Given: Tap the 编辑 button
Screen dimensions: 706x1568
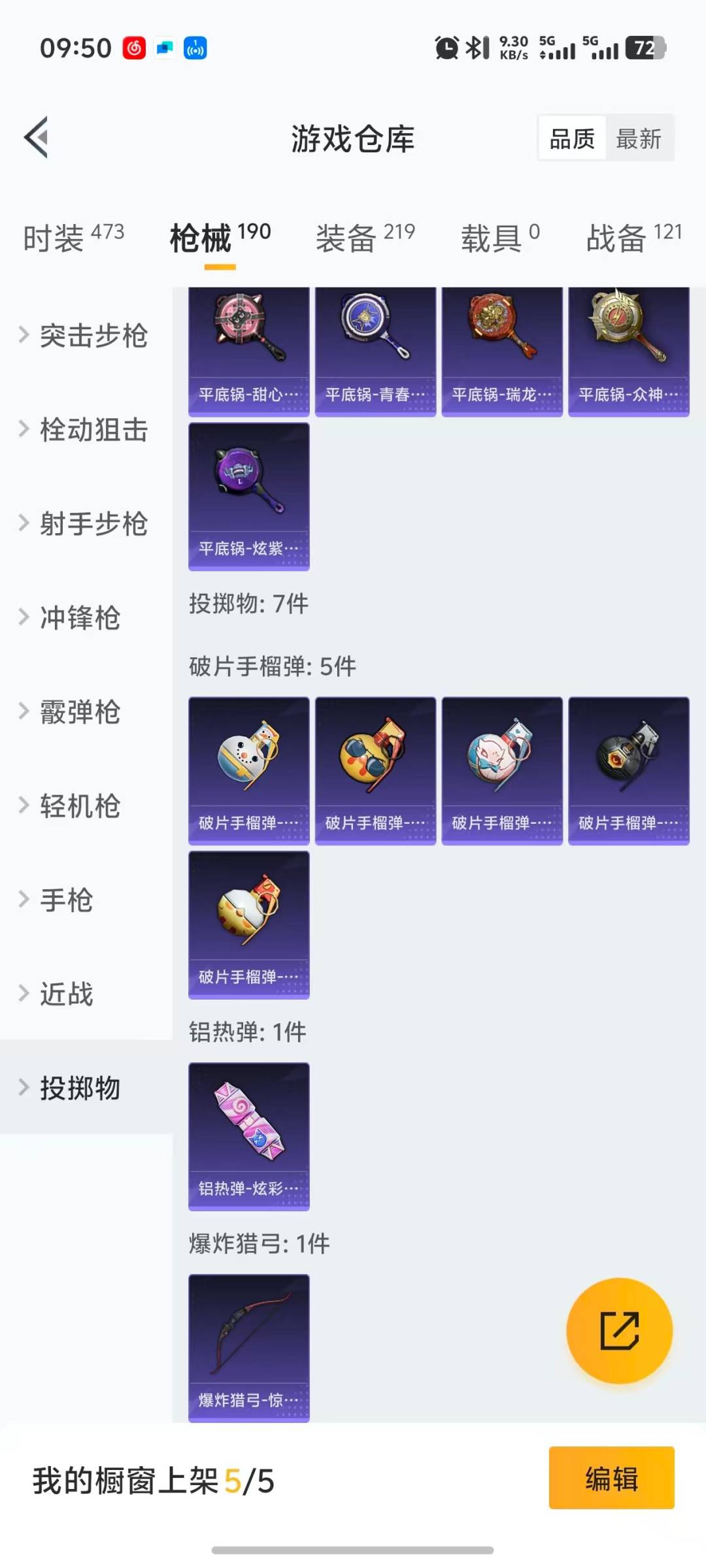Looking at the screenshot, I should (612, 1482).
